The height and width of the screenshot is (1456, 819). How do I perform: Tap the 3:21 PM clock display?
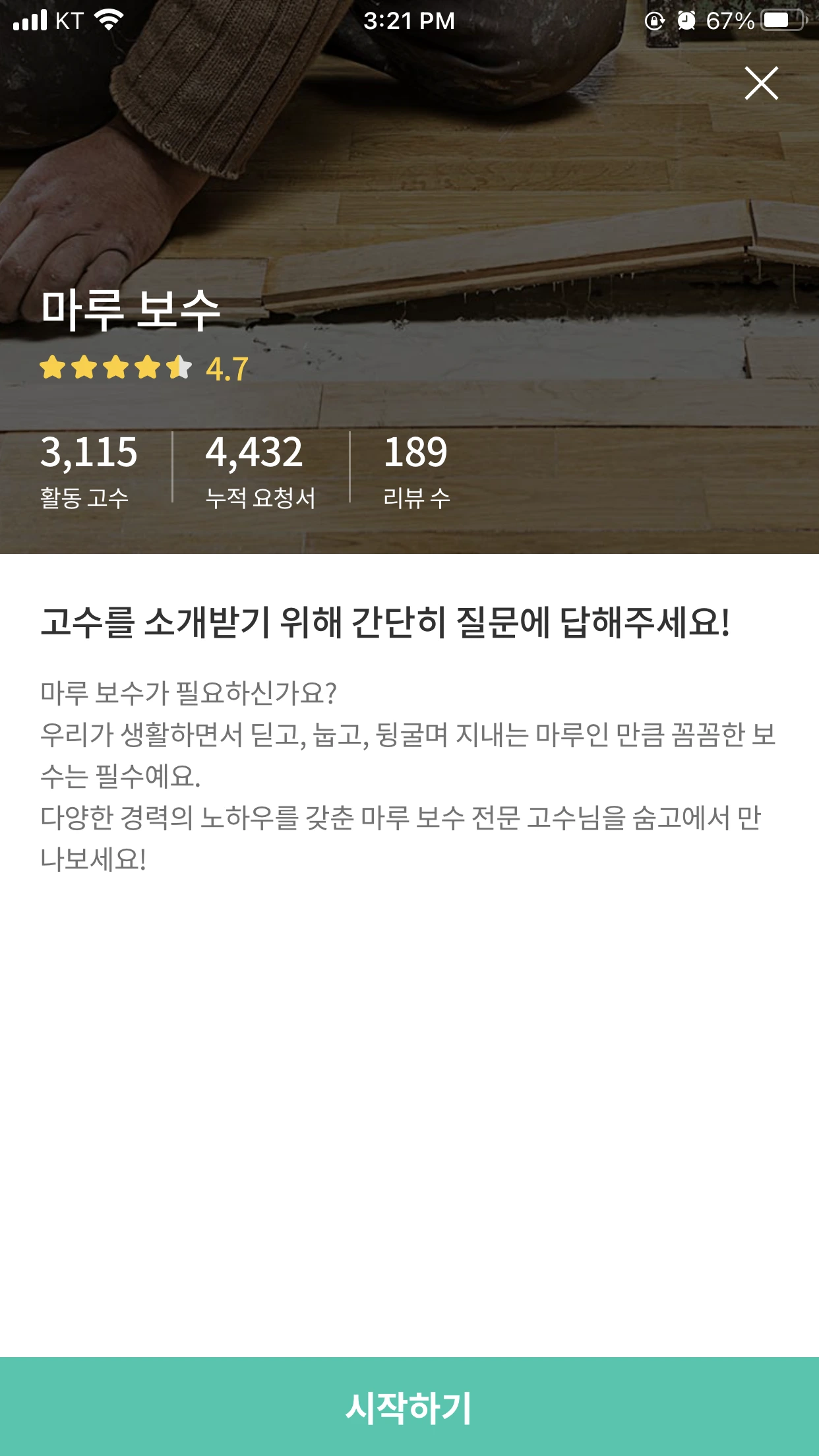point(409,20)
